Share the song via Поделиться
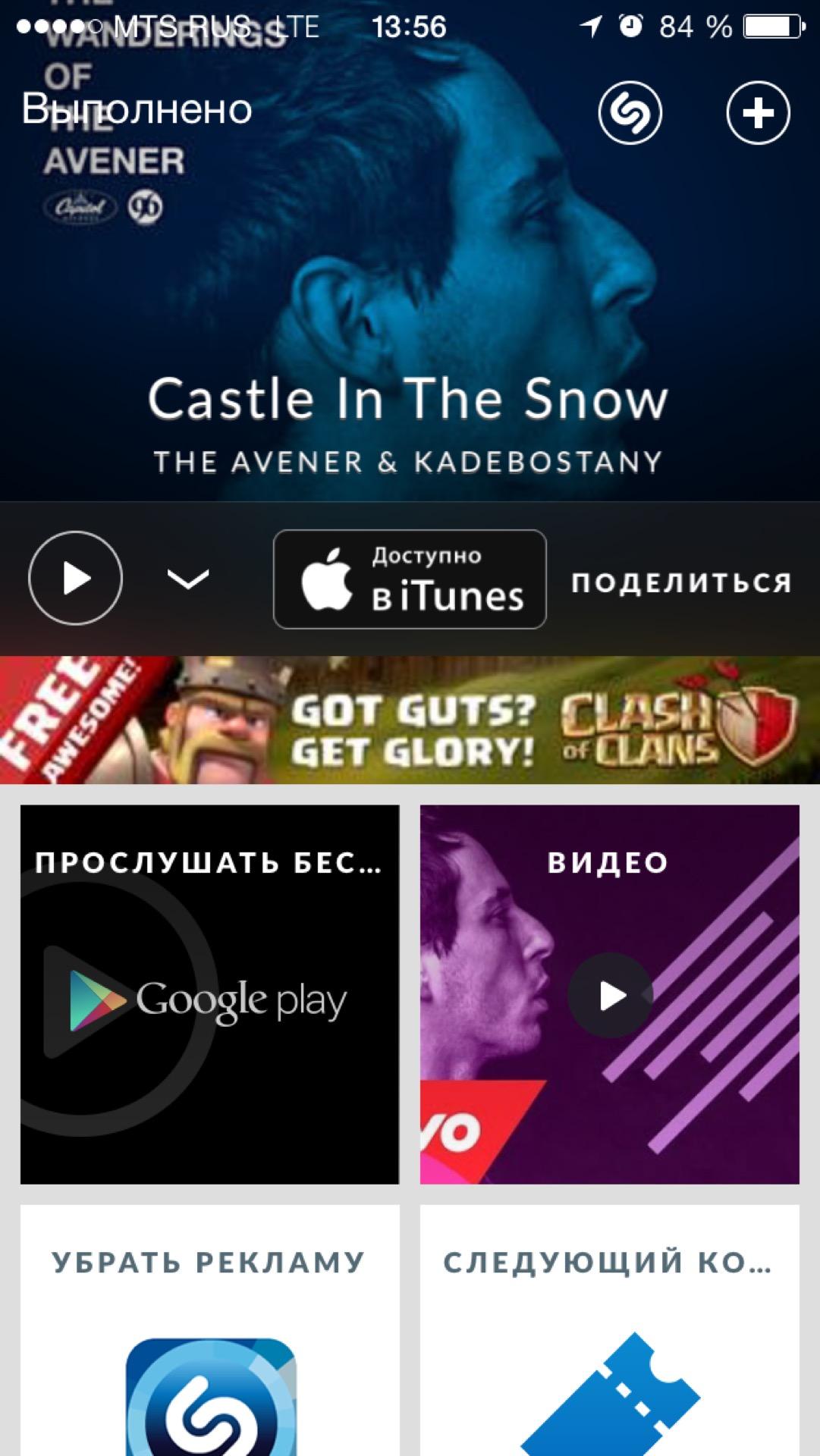 (x=681, y=582)
